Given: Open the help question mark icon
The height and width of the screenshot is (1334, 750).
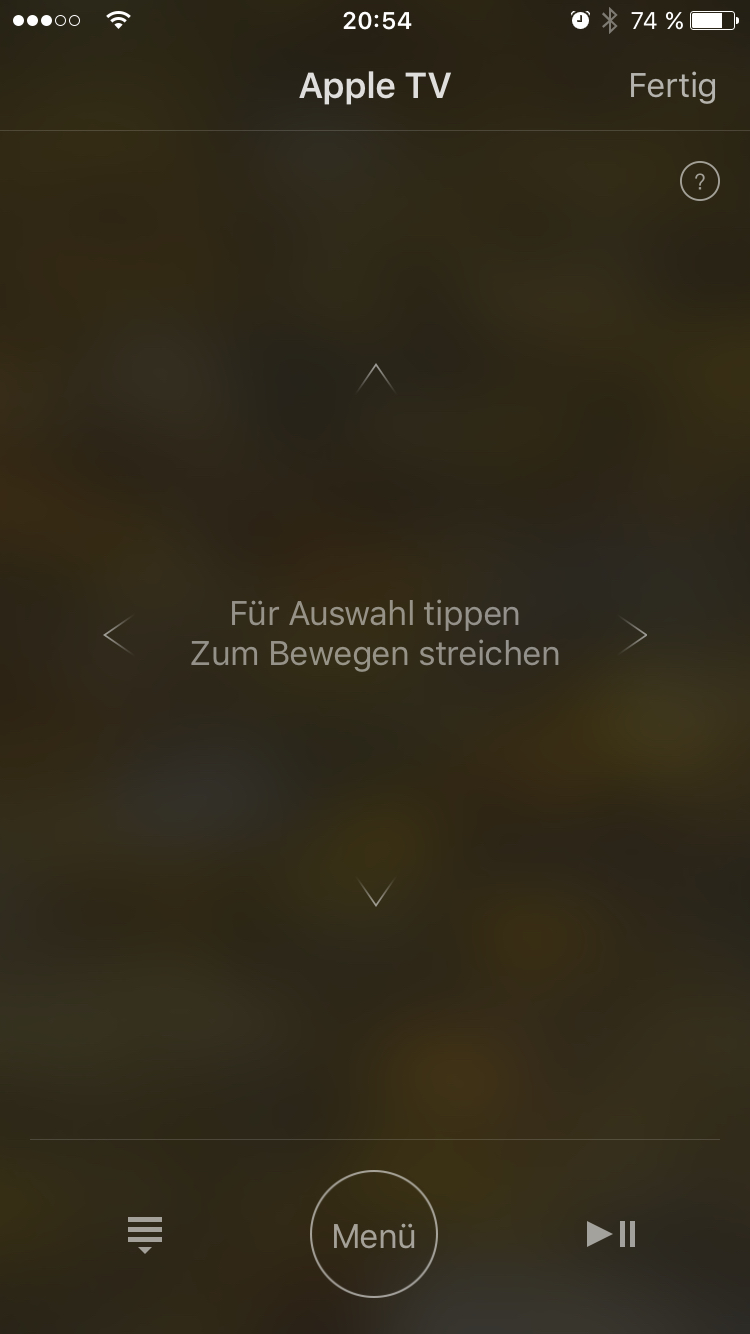Looking at the screenshot, I should pyautogui.click(x=699, y=182).
